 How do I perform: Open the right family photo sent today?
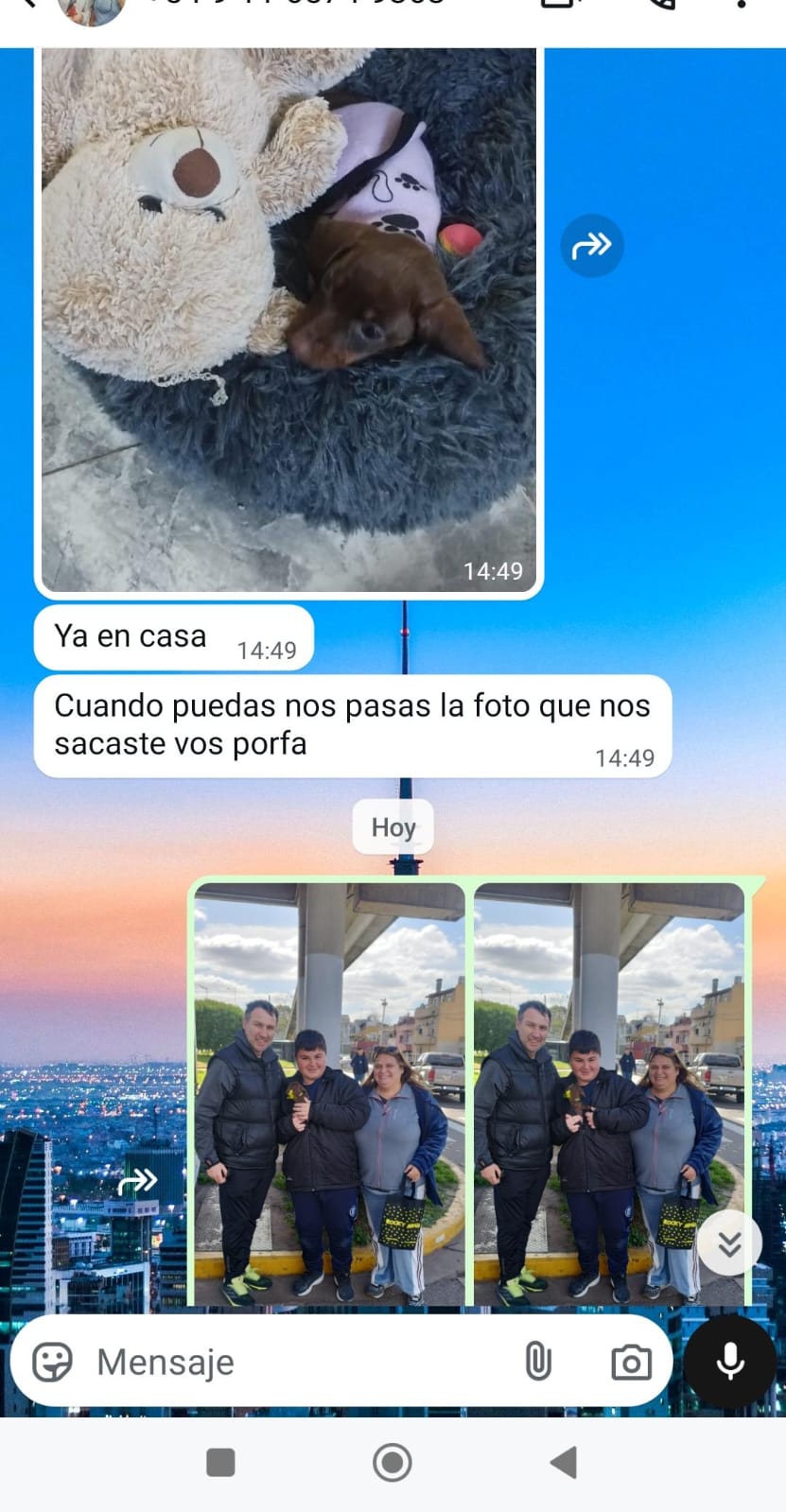point(608,1092)
